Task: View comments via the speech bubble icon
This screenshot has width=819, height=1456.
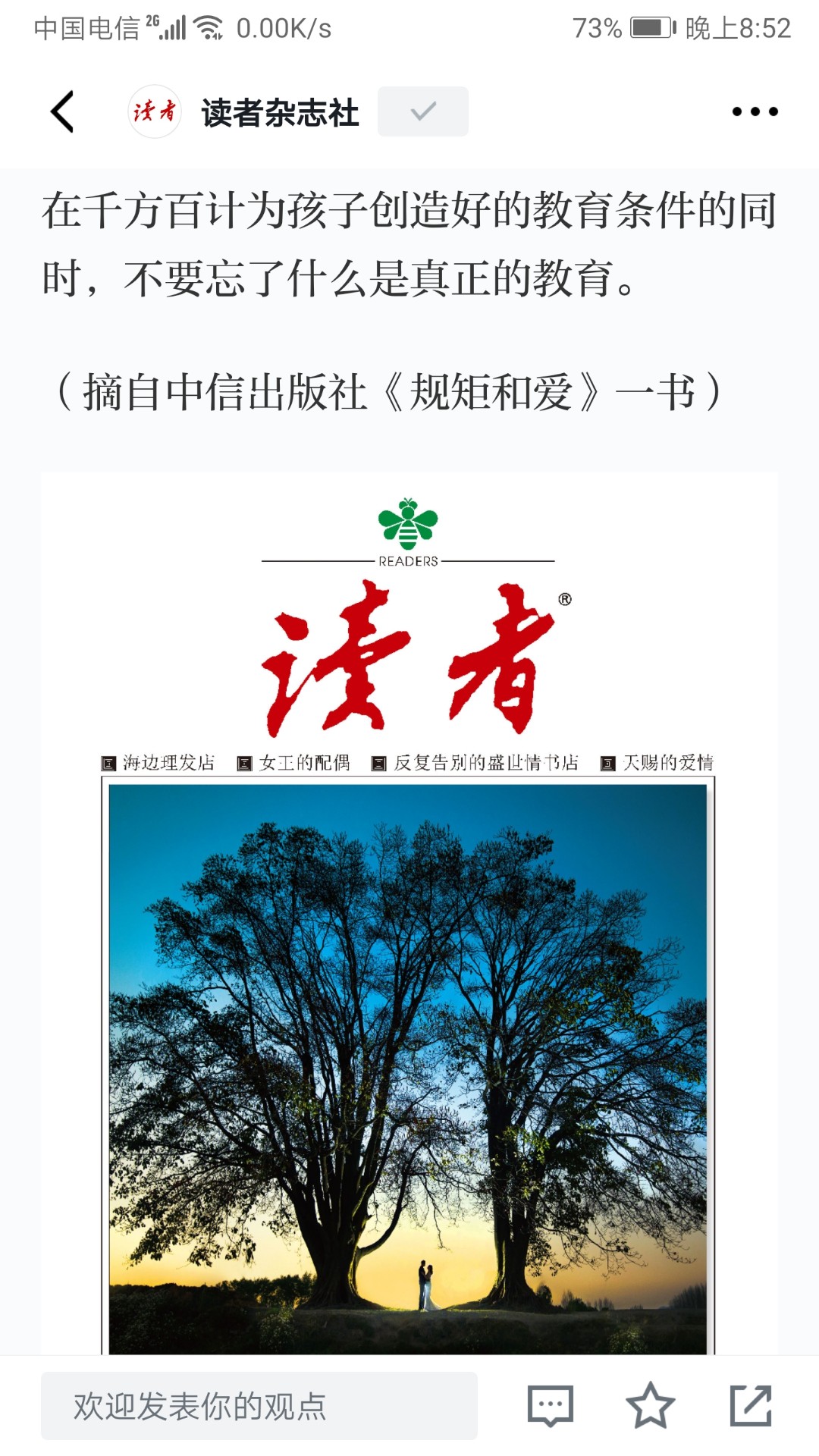Action: (x=551, y=1406)
